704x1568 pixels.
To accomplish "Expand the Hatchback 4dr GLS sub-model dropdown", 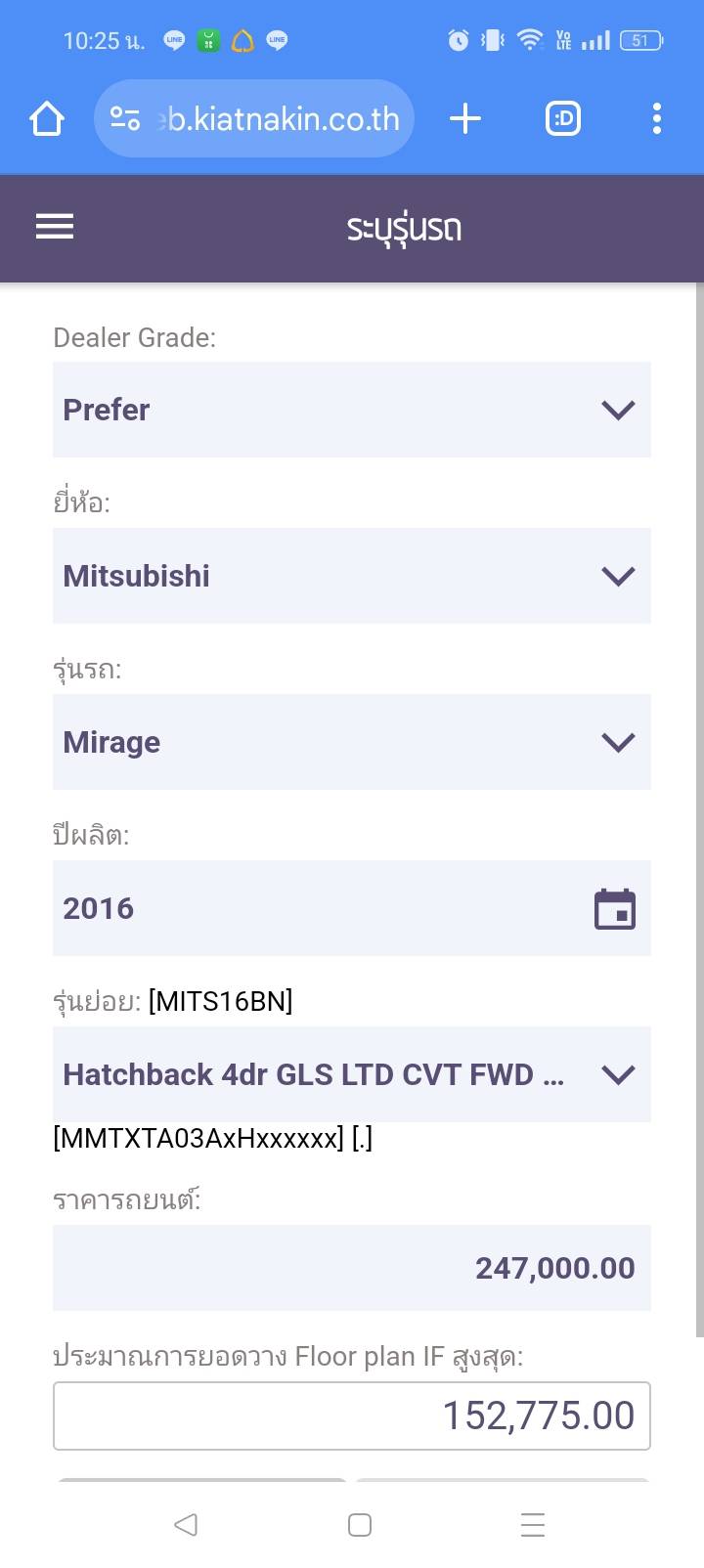I will click(x=352, y=1074).
